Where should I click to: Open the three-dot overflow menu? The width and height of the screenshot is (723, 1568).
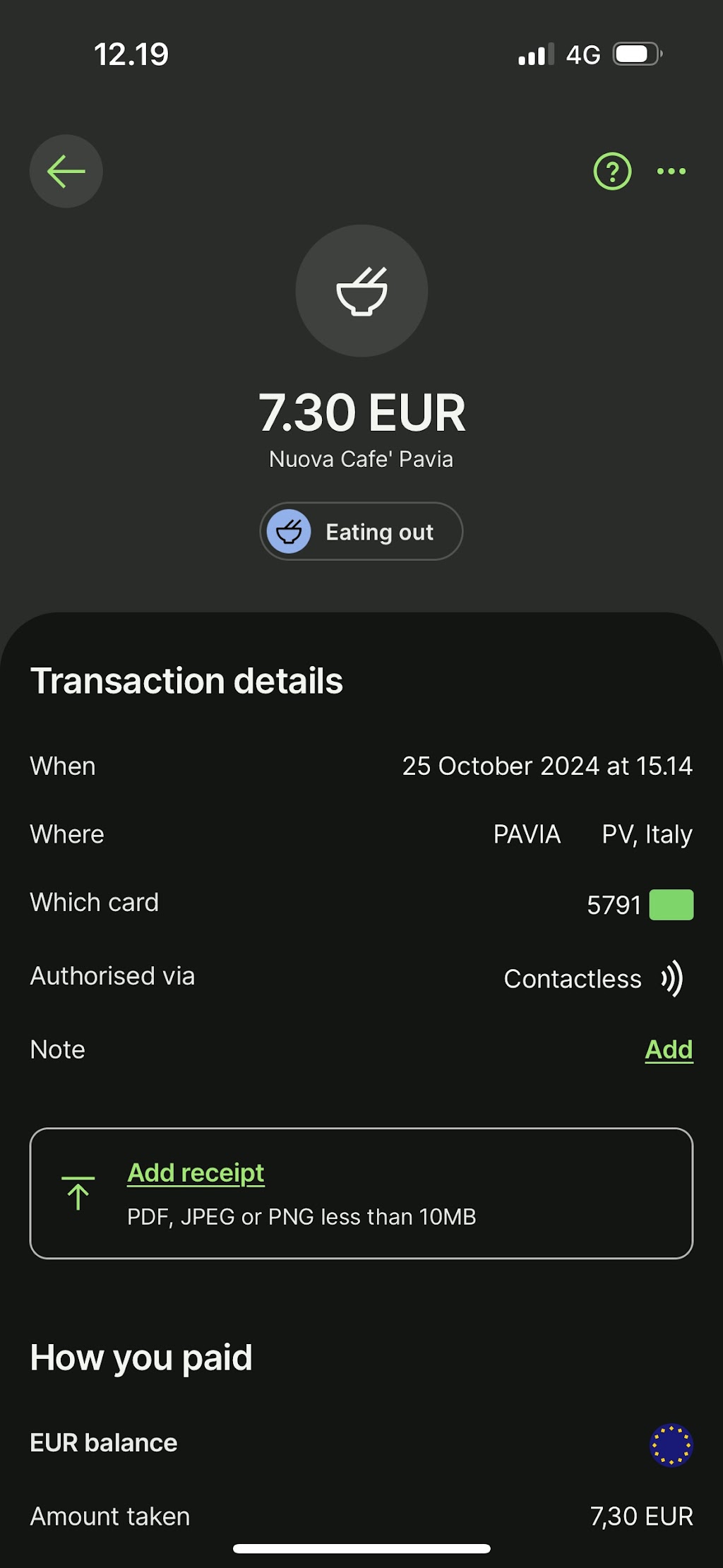pos(671,171)
